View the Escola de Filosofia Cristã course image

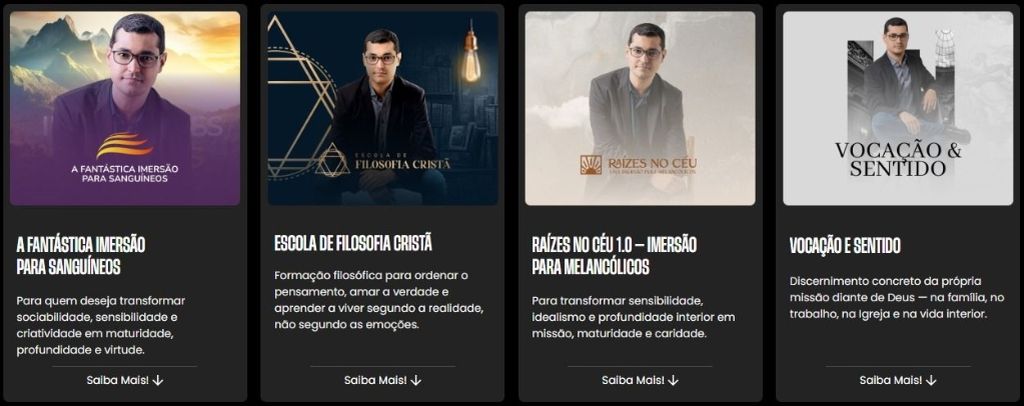(x=382, y=108)
